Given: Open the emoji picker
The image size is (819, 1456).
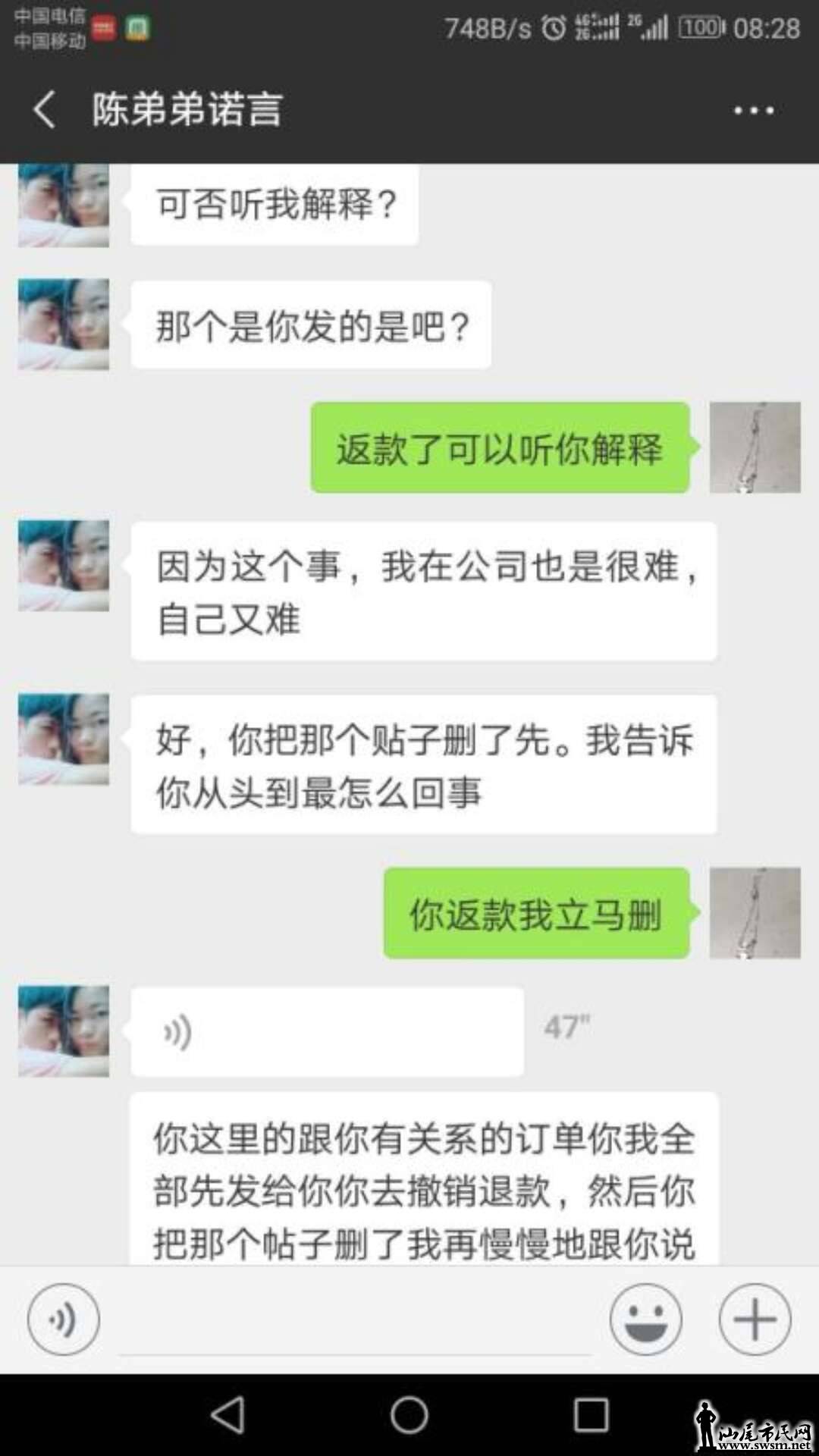Looking at the screenshot, I should point(645,1319).
